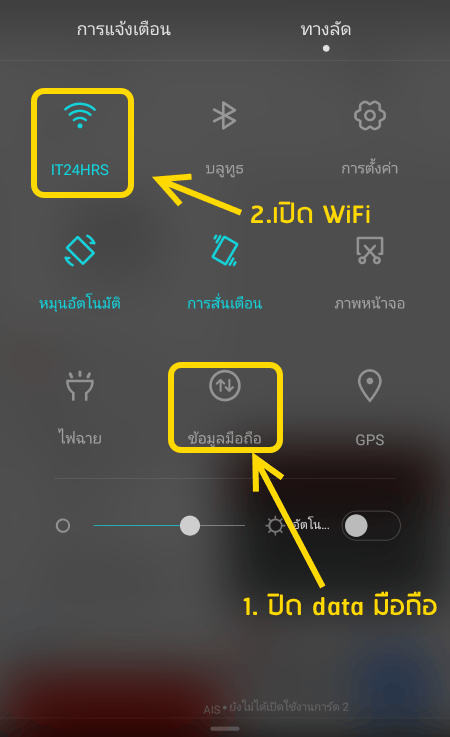Enable the auto brightness switch
This screenshot has width=450, height=737.
click(371, 525)
